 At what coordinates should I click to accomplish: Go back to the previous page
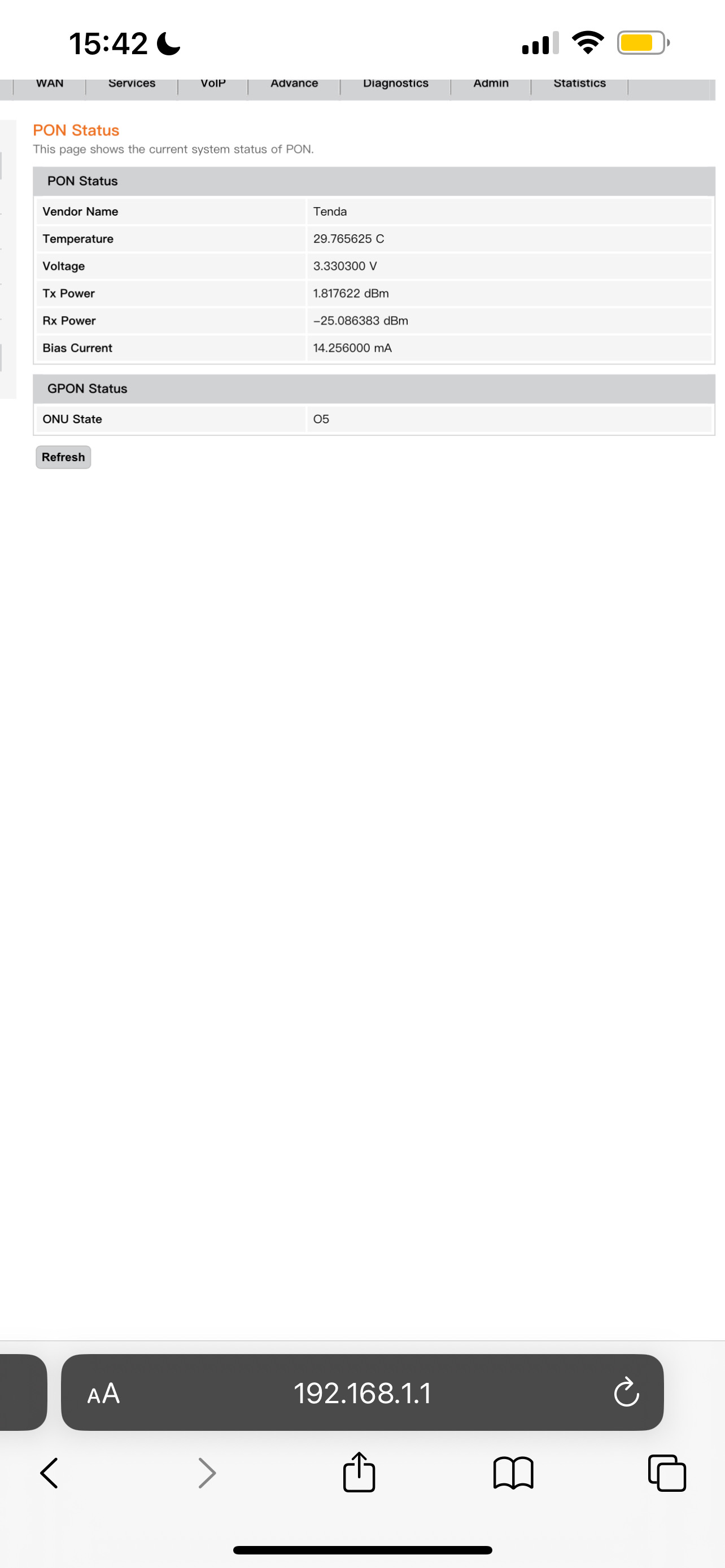coord(49,1474)
